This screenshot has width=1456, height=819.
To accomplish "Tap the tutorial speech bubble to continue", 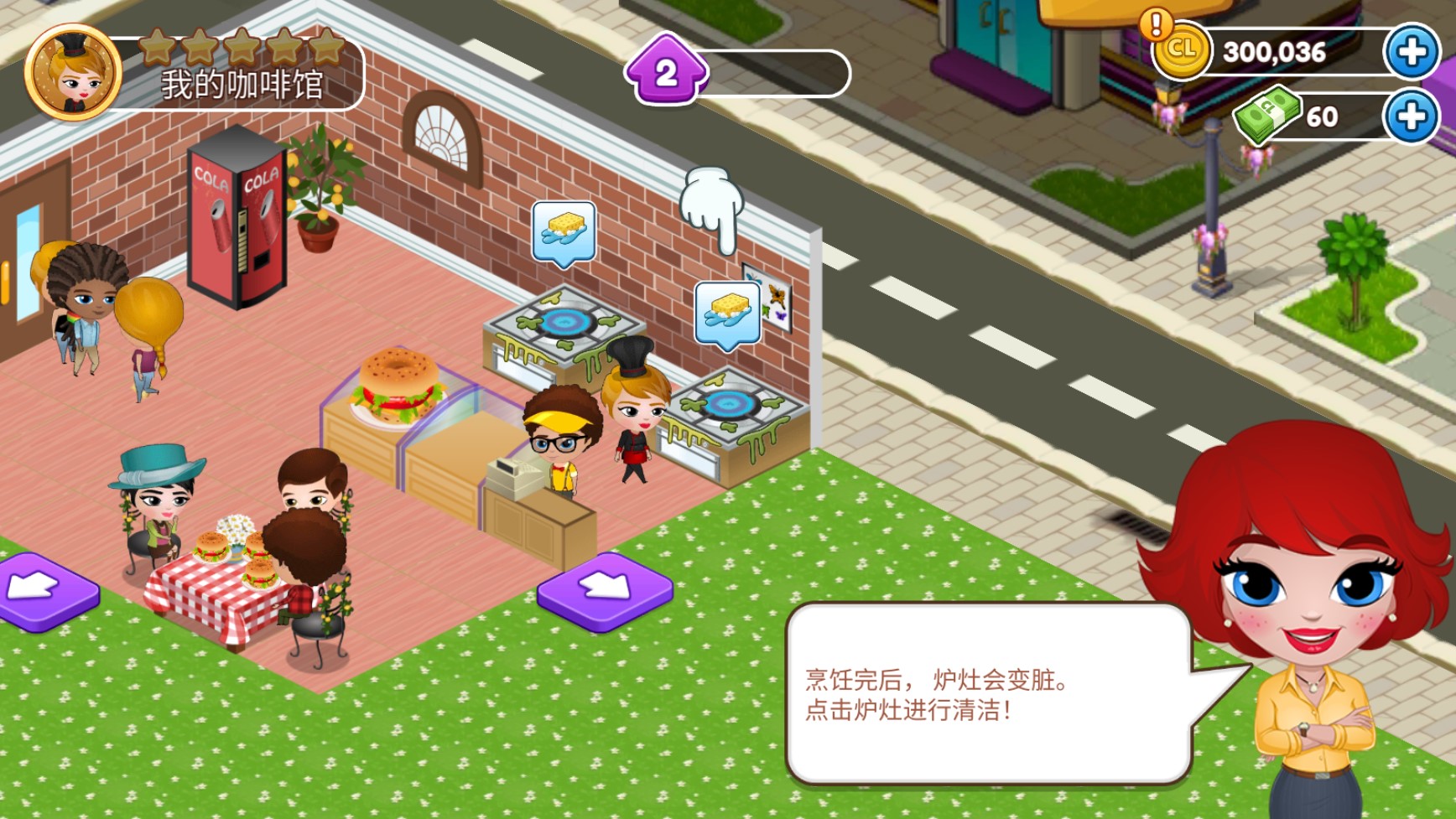I will coord(987,694).
